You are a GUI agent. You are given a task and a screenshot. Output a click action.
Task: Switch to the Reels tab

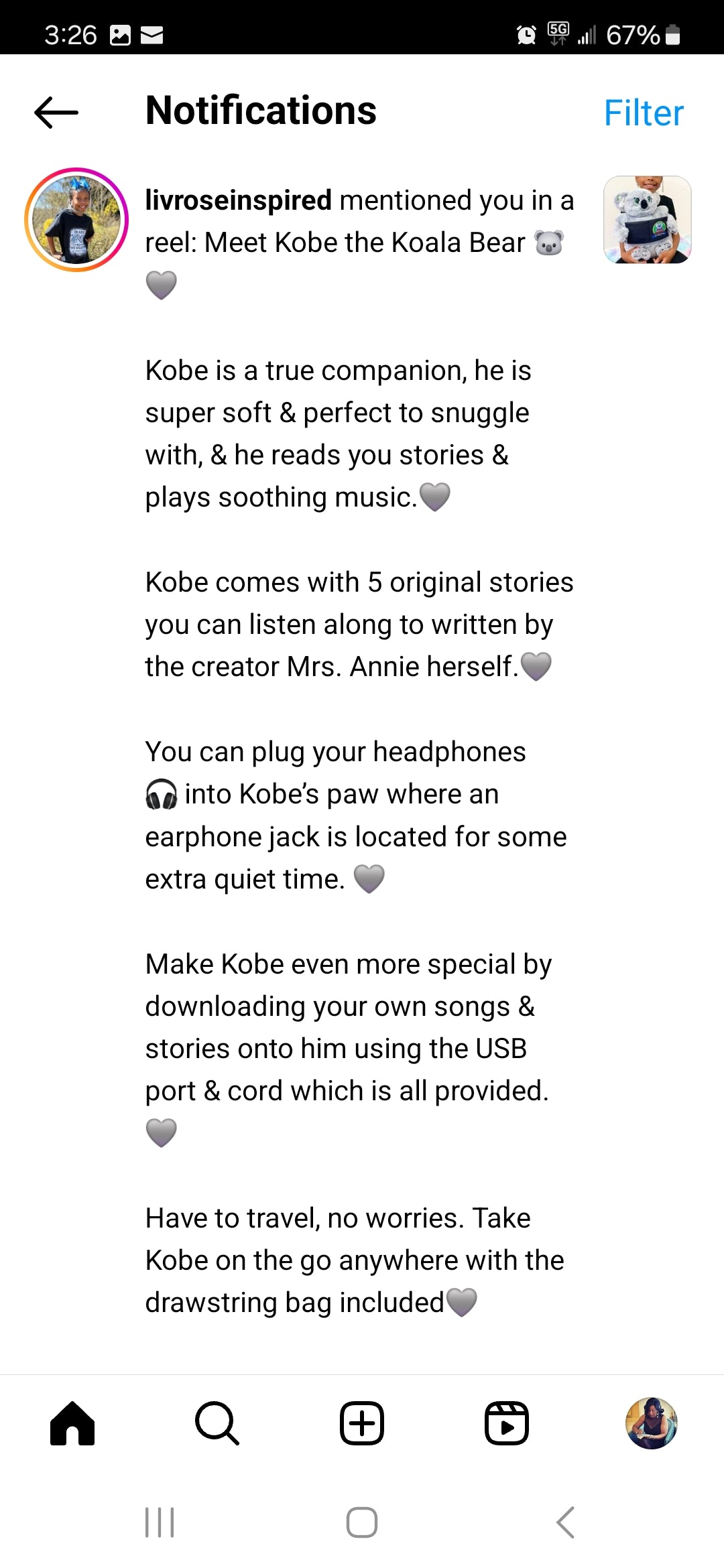coord(507,1423)
